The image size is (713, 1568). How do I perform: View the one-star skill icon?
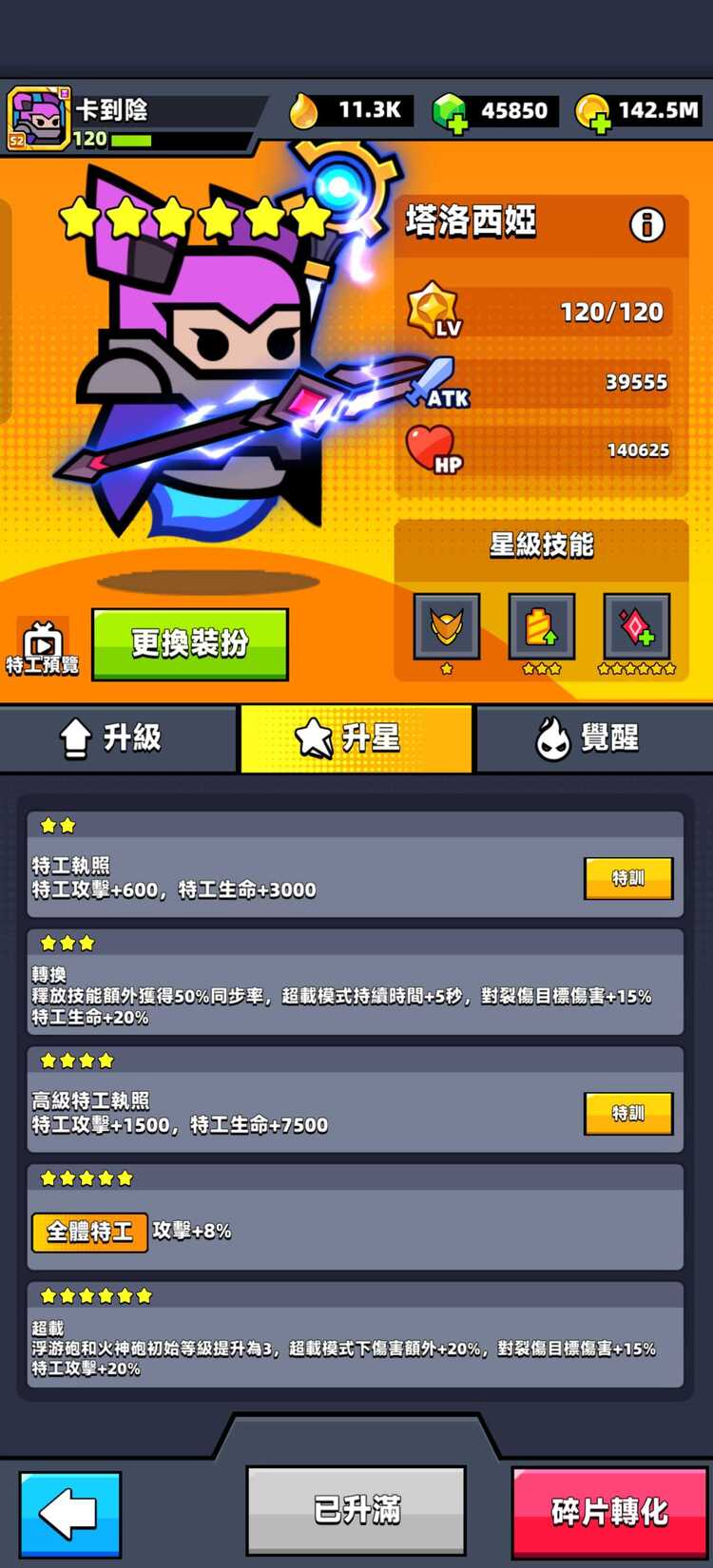coord(447,626)
